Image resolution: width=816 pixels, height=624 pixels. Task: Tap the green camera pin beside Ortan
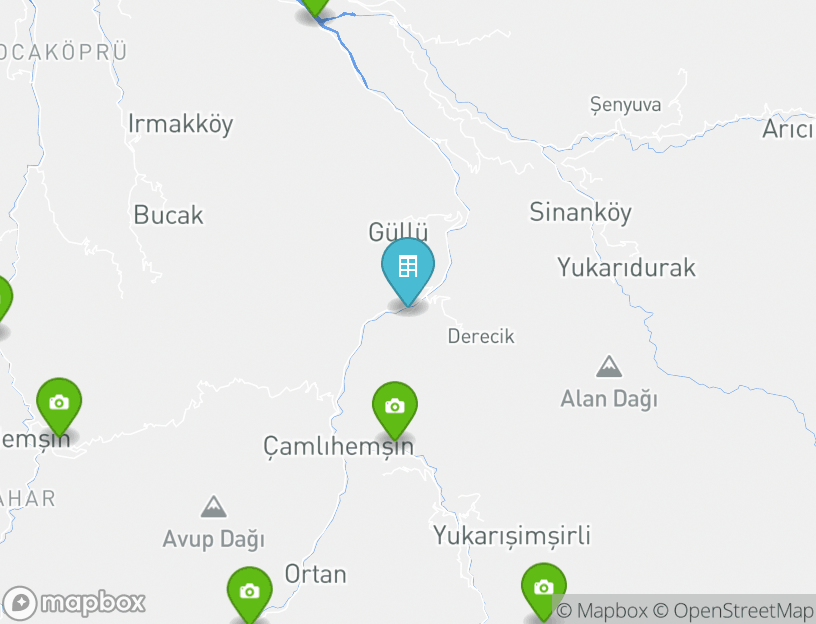pos(249,592)
